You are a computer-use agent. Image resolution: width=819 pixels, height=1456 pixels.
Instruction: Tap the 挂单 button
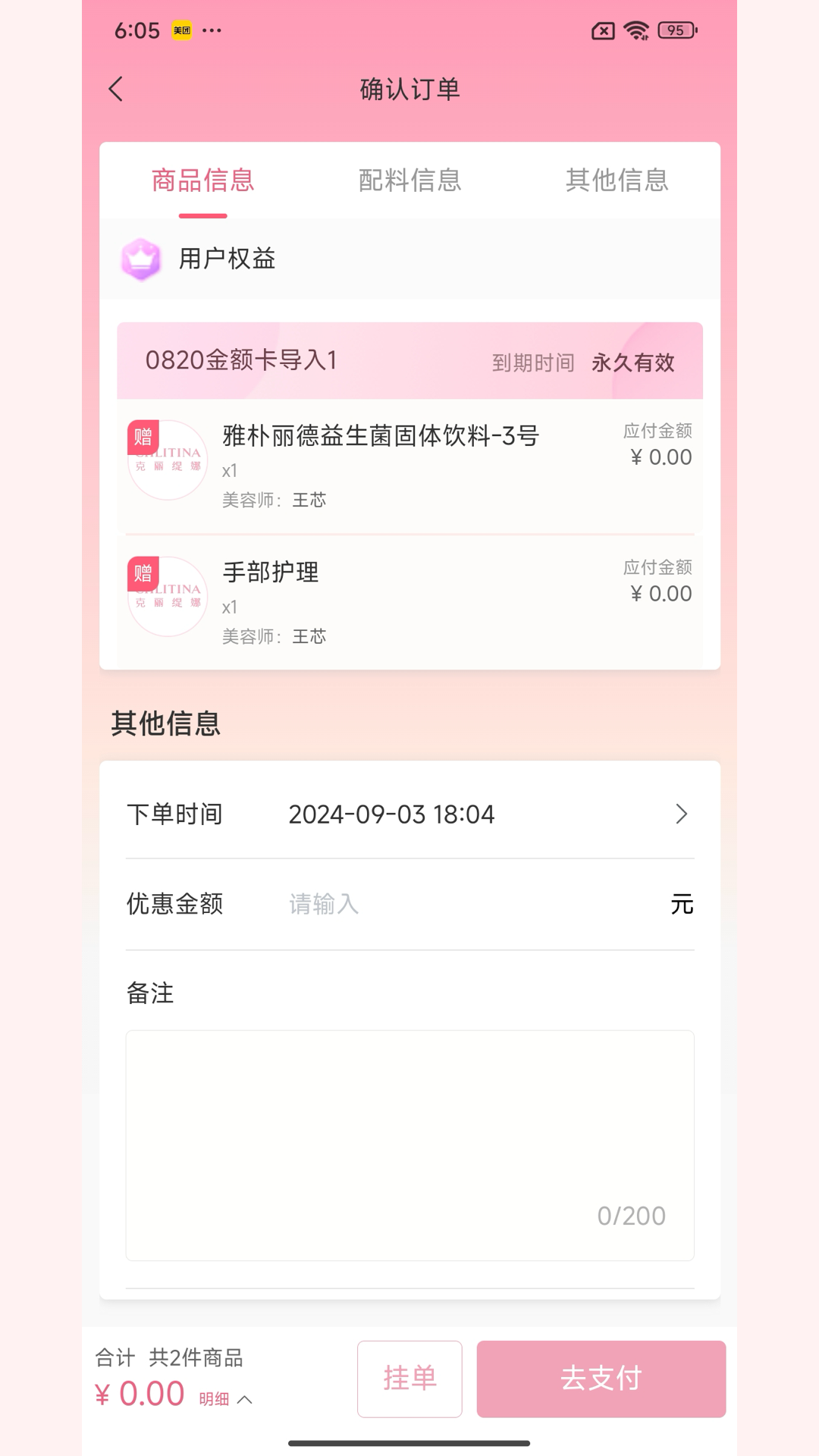tap(409, 1379)
